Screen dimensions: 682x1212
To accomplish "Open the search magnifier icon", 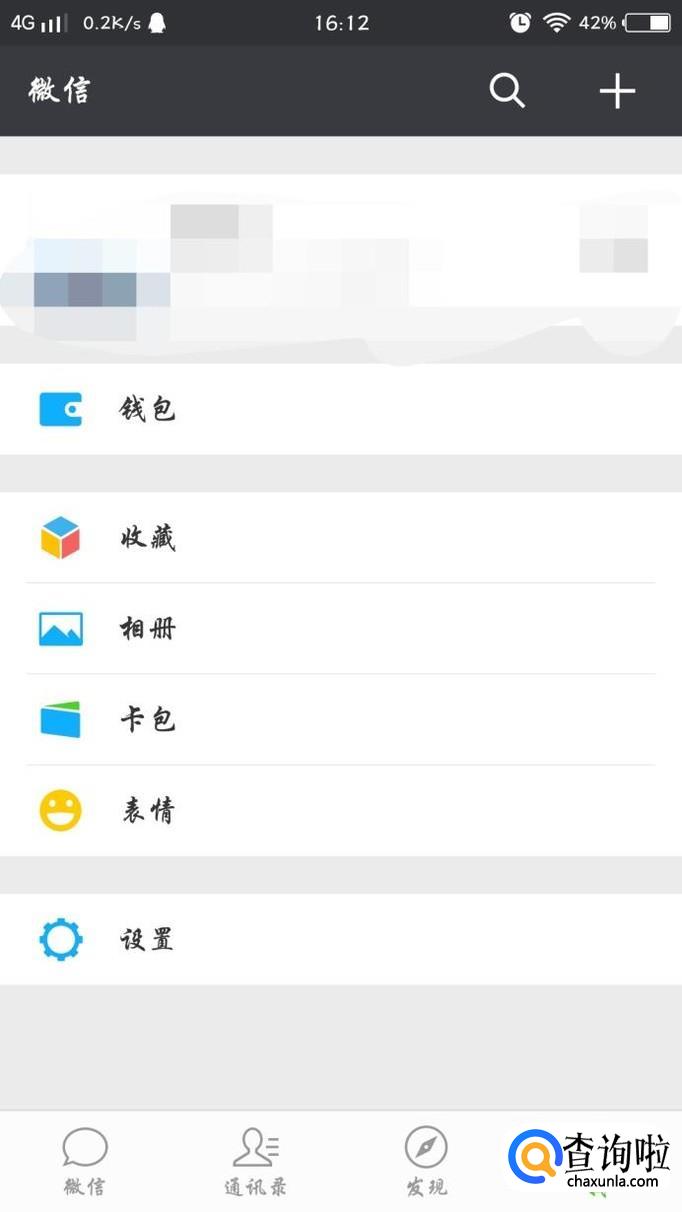I will coord(507,91).
